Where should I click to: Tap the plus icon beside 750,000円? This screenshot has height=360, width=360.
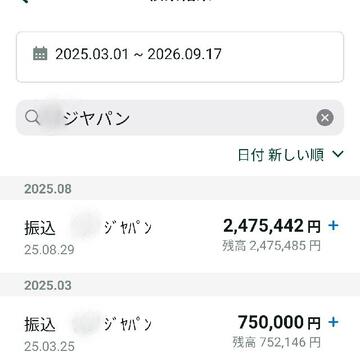coord(333,322)
